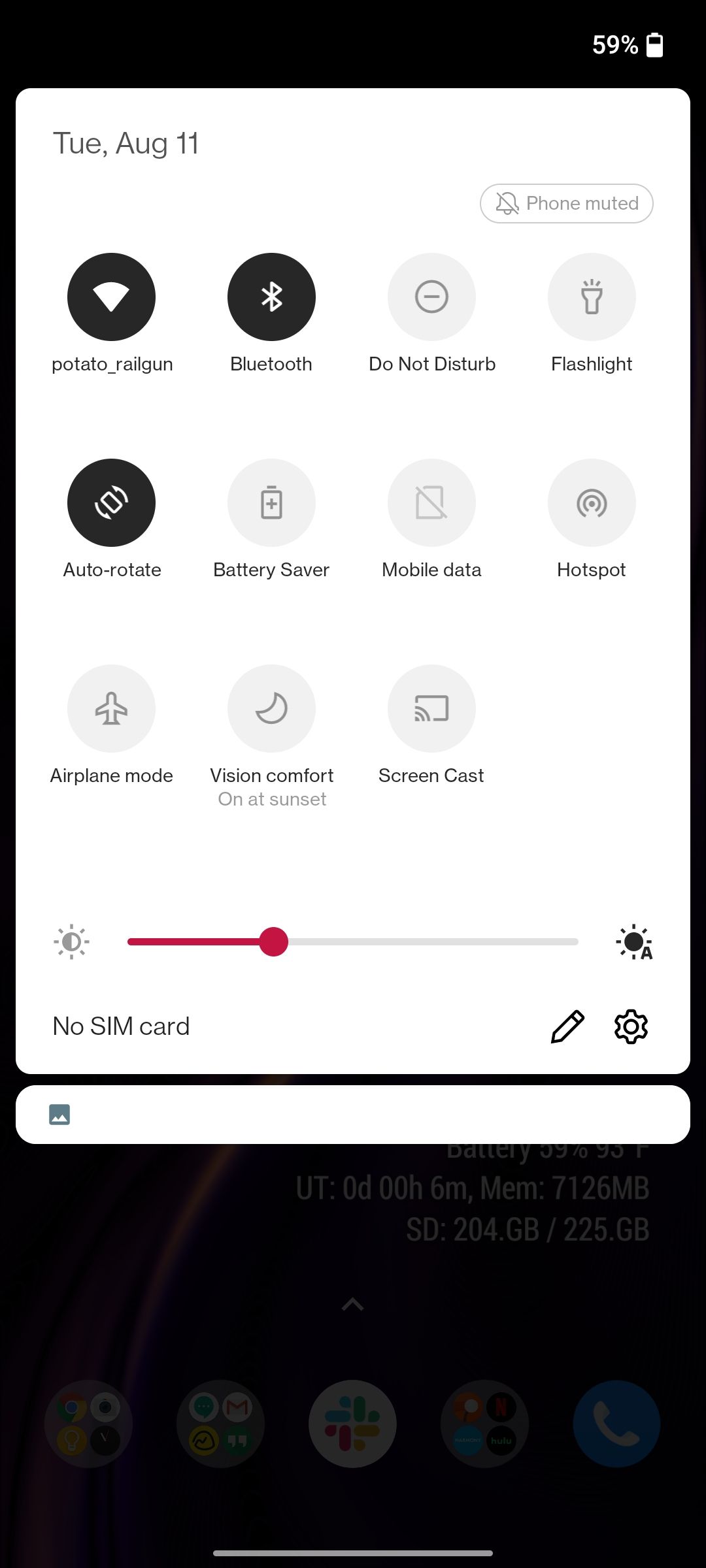Turn on Hotspot

[x=592, y=502]
